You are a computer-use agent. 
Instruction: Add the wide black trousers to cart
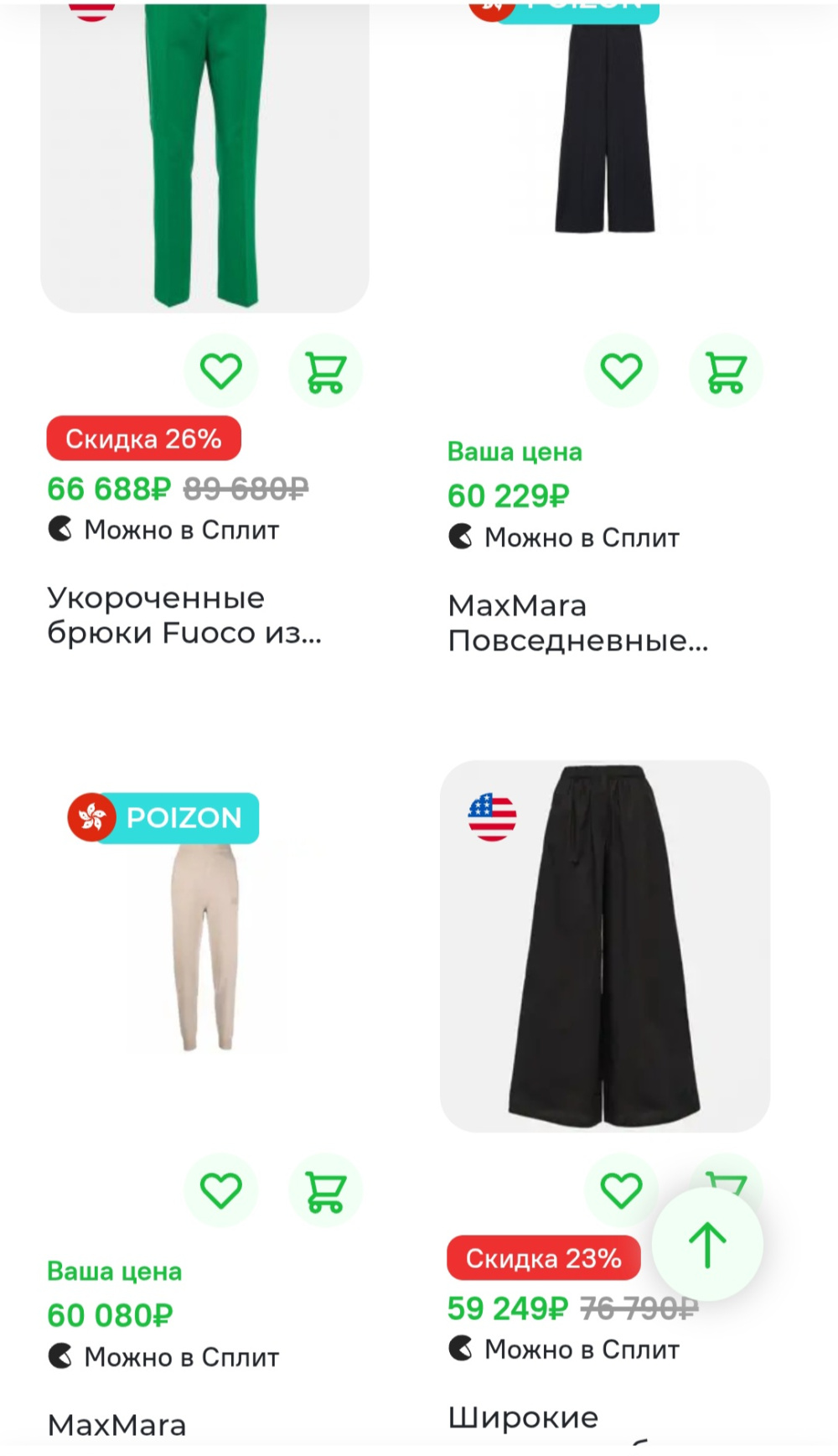pos(726,1178)
